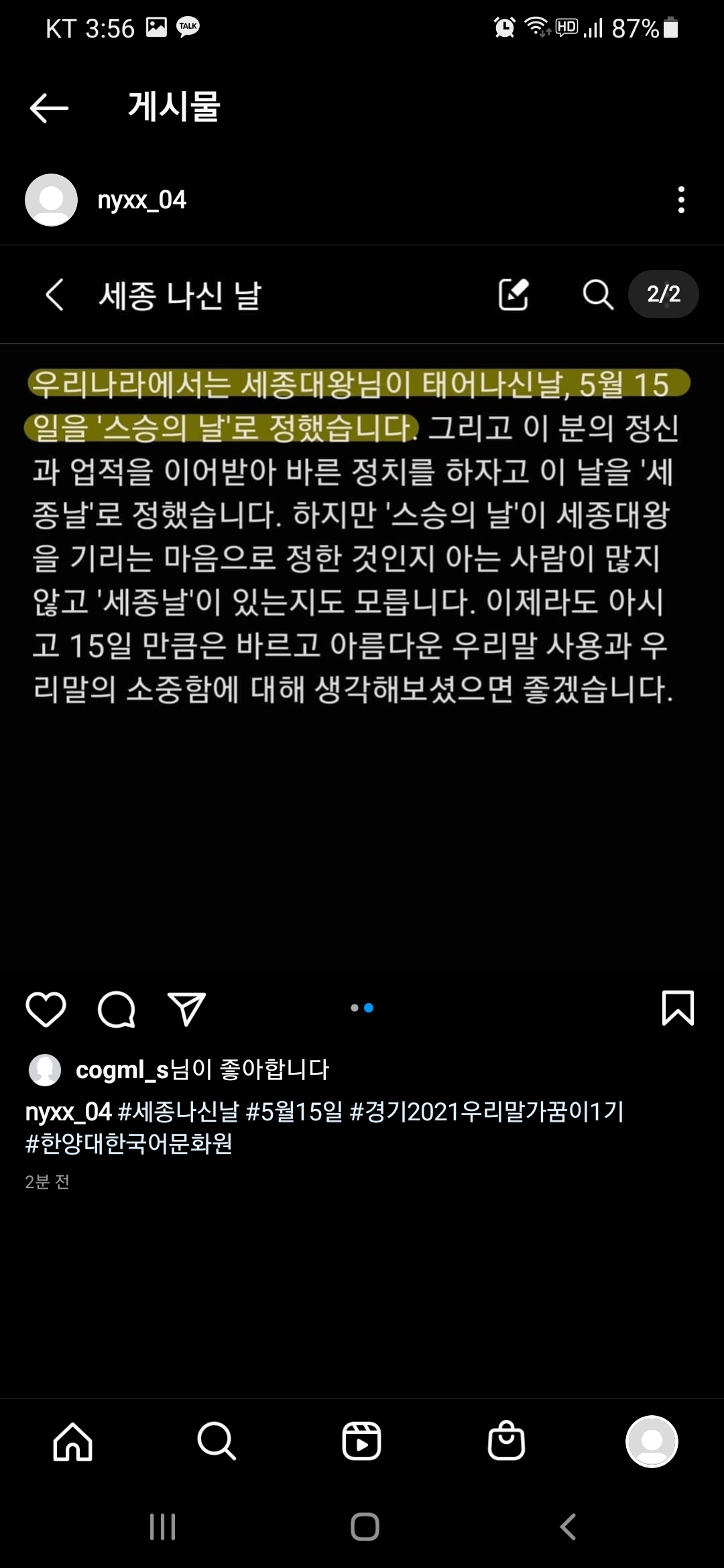
Task: Switch to the Reels tab
Action: 361,1441
